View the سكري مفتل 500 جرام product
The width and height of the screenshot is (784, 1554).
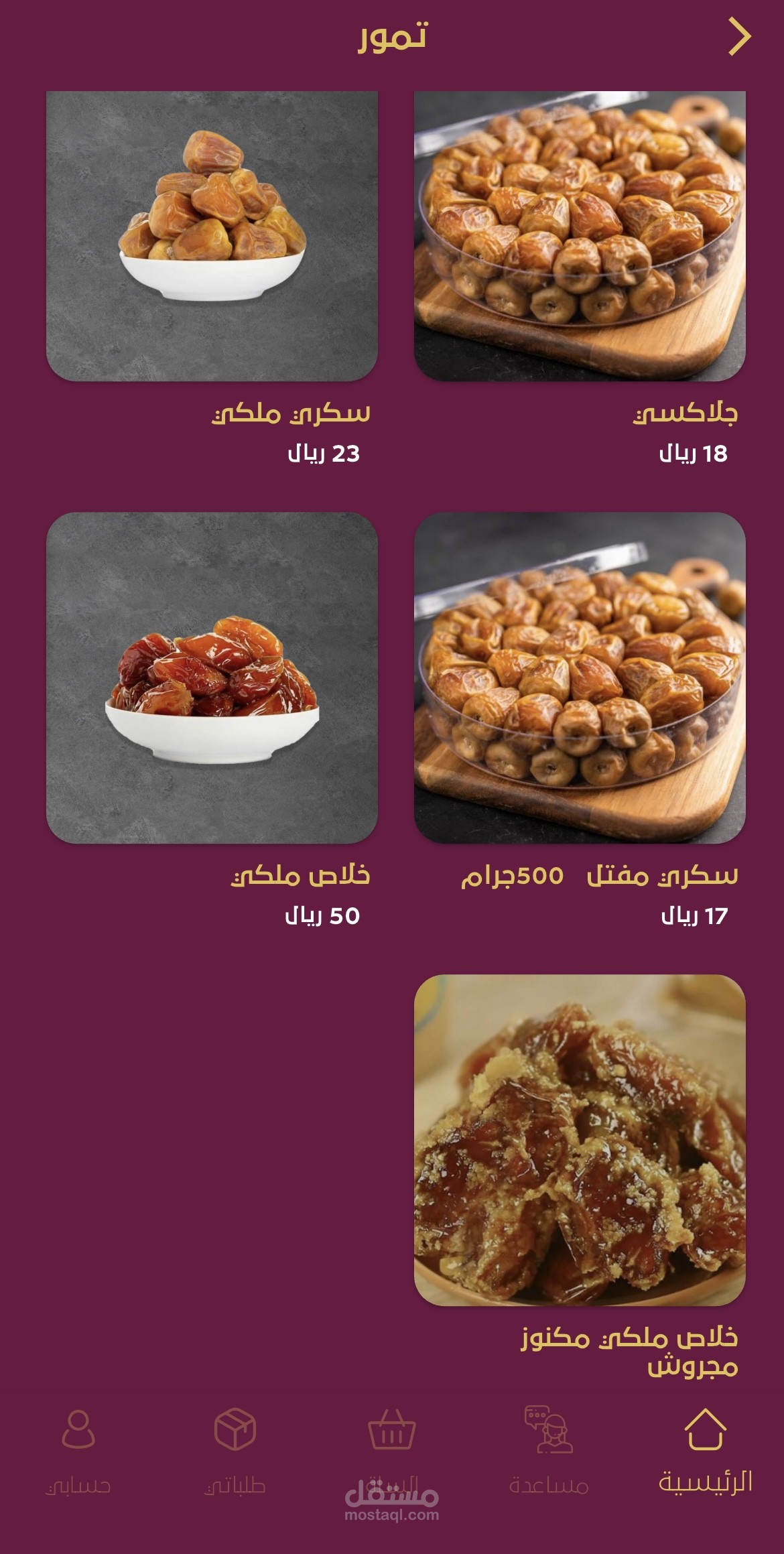pyautogui.click(x=580, y=677)
